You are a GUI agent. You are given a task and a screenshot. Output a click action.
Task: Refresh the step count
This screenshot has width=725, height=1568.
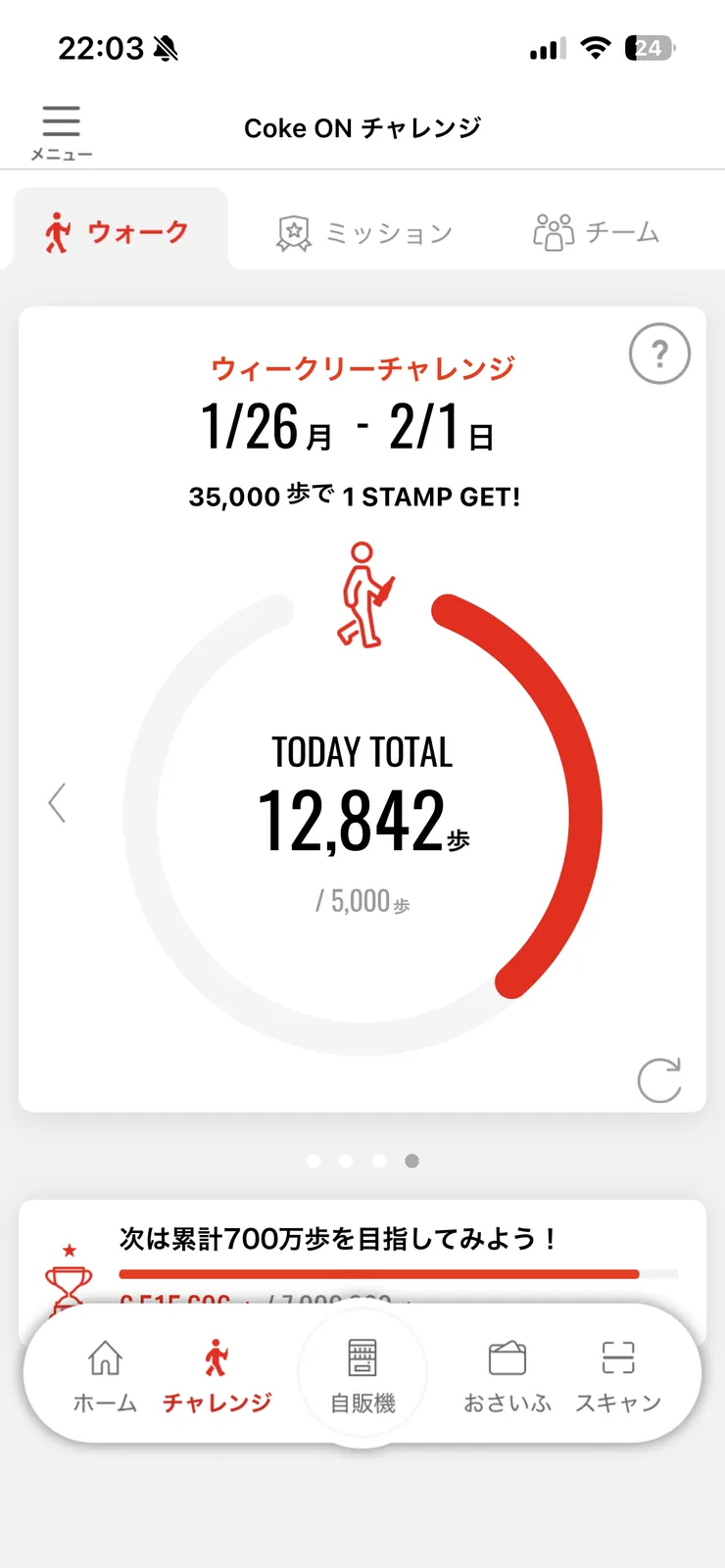[658, 1080]
